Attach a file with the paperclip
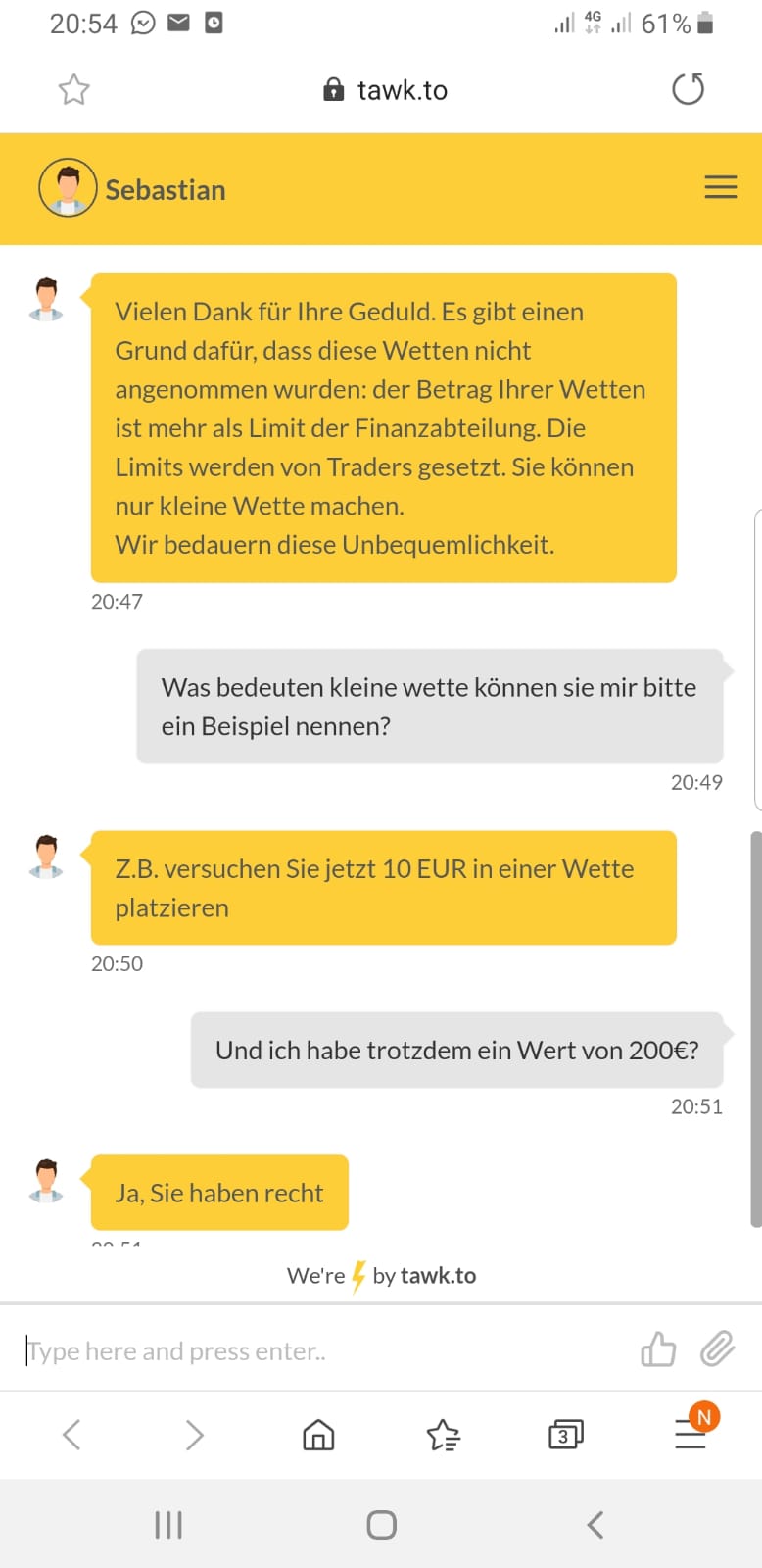This screenshot has height=1568, width=762. [717, 1349]
